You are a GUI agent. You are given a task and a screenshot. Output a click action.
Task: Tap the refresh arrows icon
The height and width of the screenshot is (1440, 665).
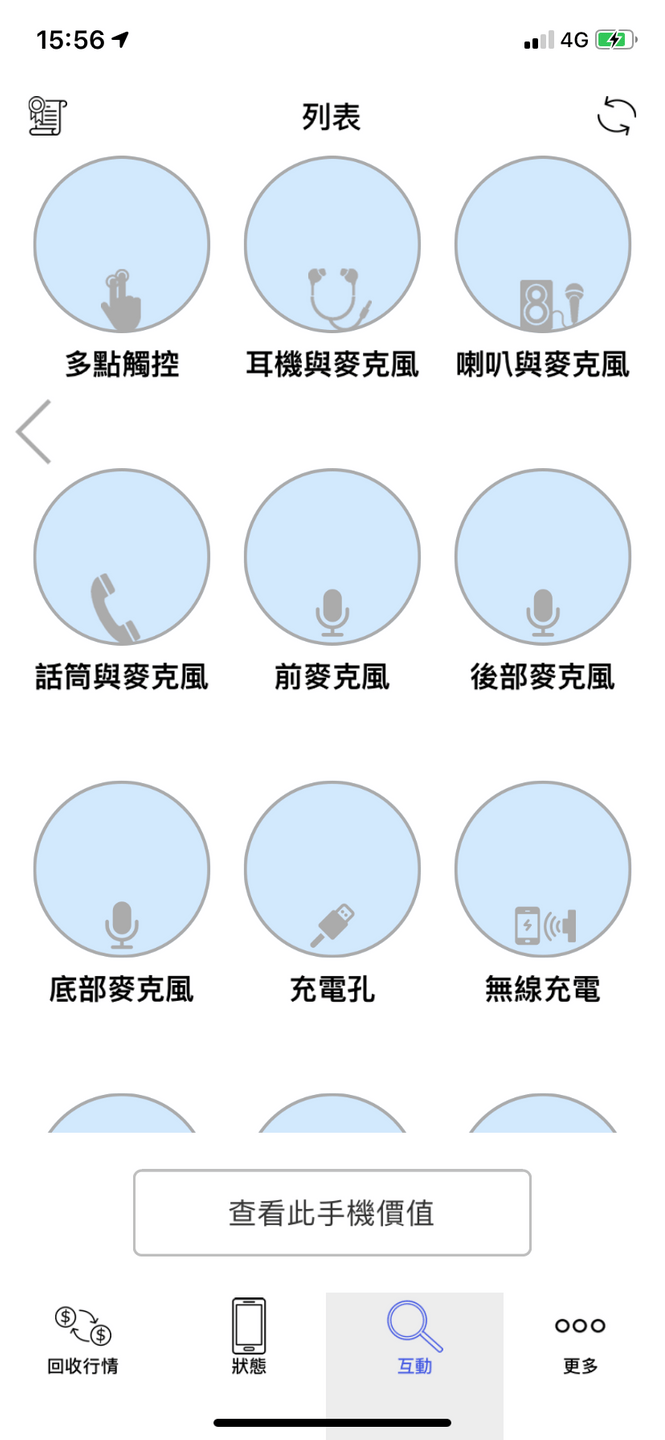[x=616, y=117]
